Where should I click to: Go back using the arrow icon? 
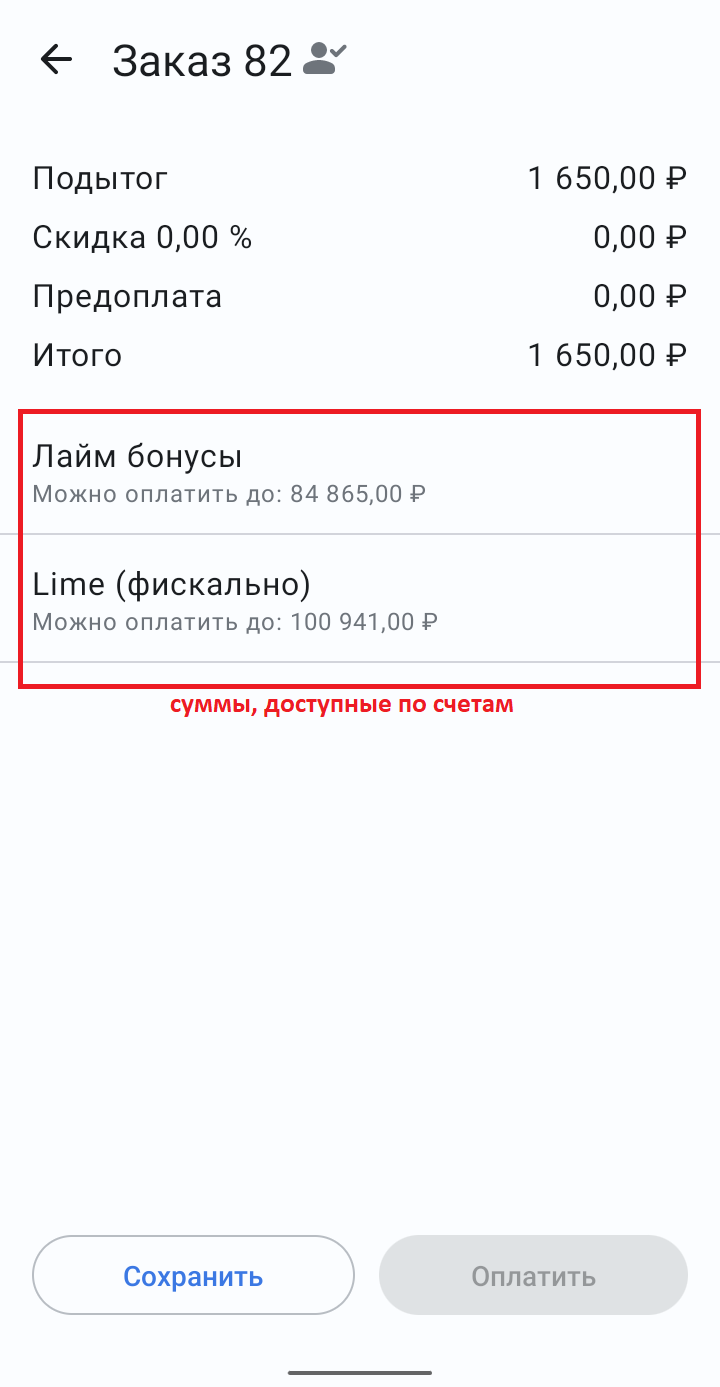tap(56, 60)
